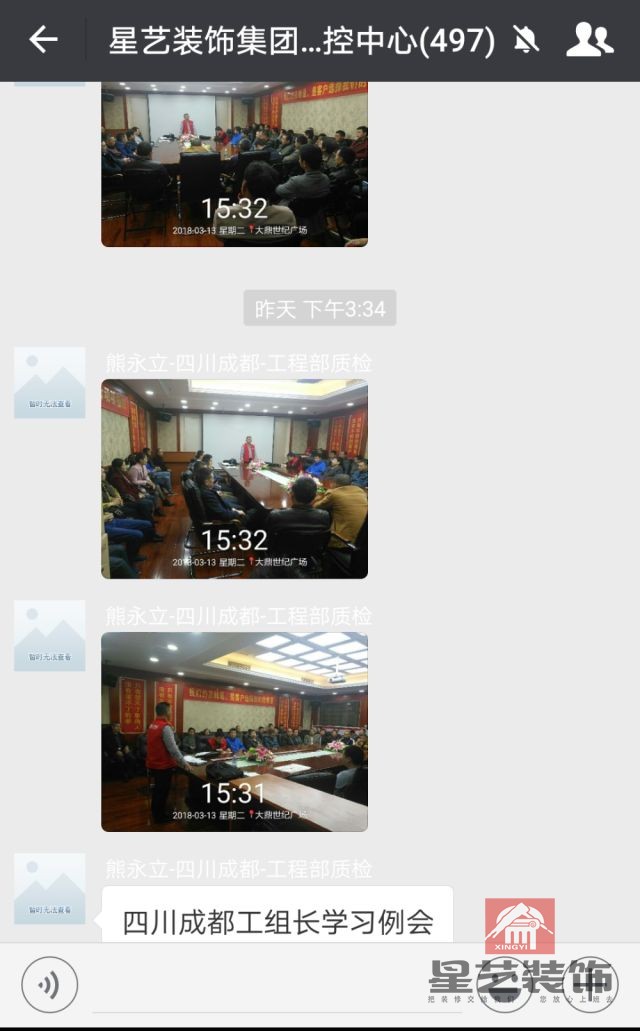This screenshot has height=1031, width=640.
Task: View the 15:32 photo below the 昨天 下午3:34 timestamp
Action: tap(234, 478)
